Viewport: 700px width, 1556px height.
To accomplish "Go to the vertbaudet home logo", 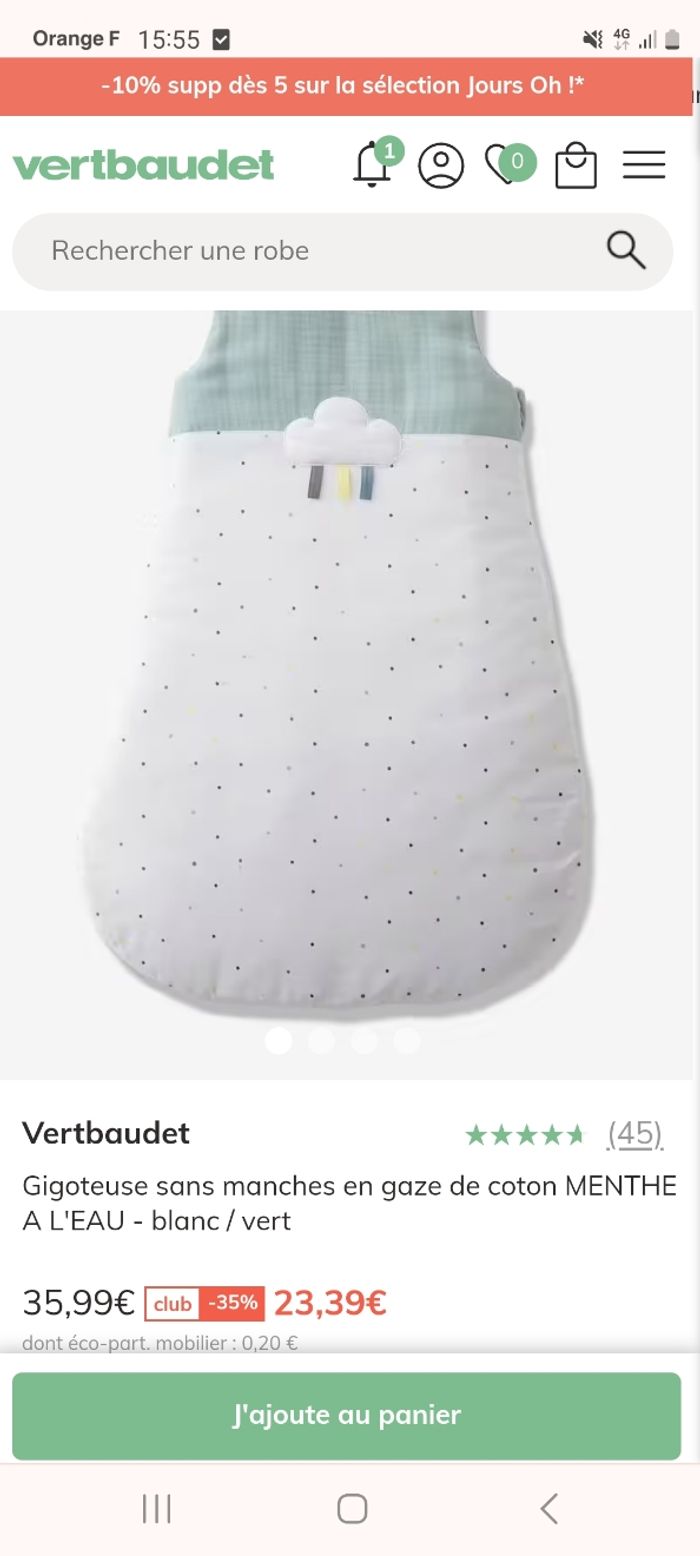I will [143, 165].
